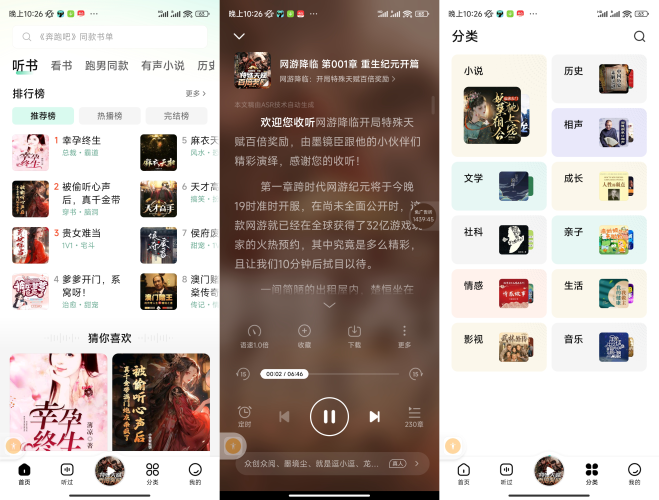The width and height of the screenshot is (659, 500).
Task: Tap the search icon on 分类 page
Action: click(639, 37)
